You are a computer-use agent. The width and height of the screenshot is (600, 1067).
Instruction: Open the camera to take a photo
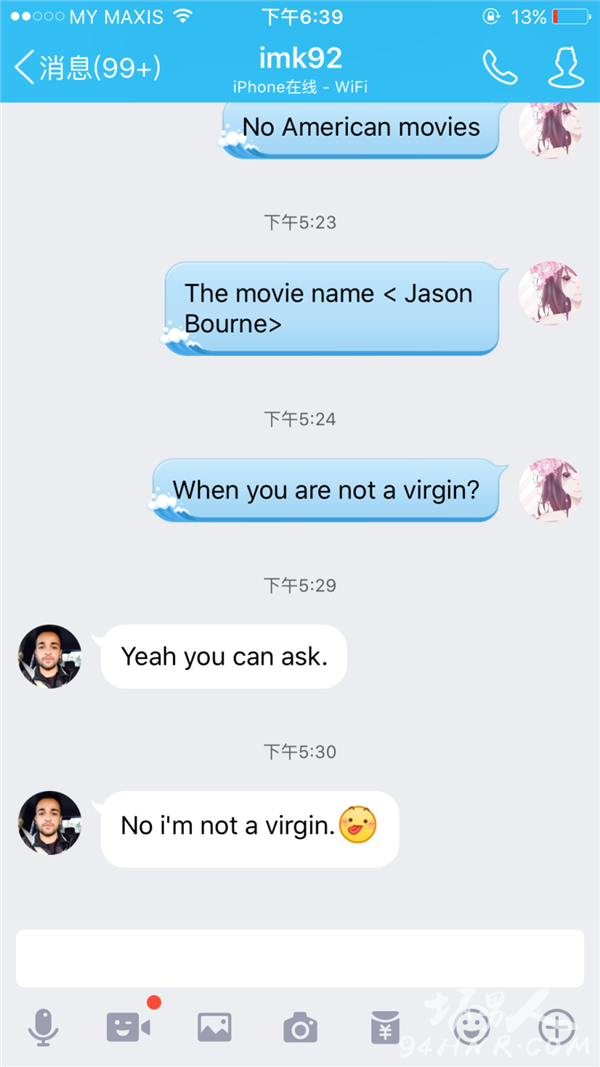[300, 1027]
